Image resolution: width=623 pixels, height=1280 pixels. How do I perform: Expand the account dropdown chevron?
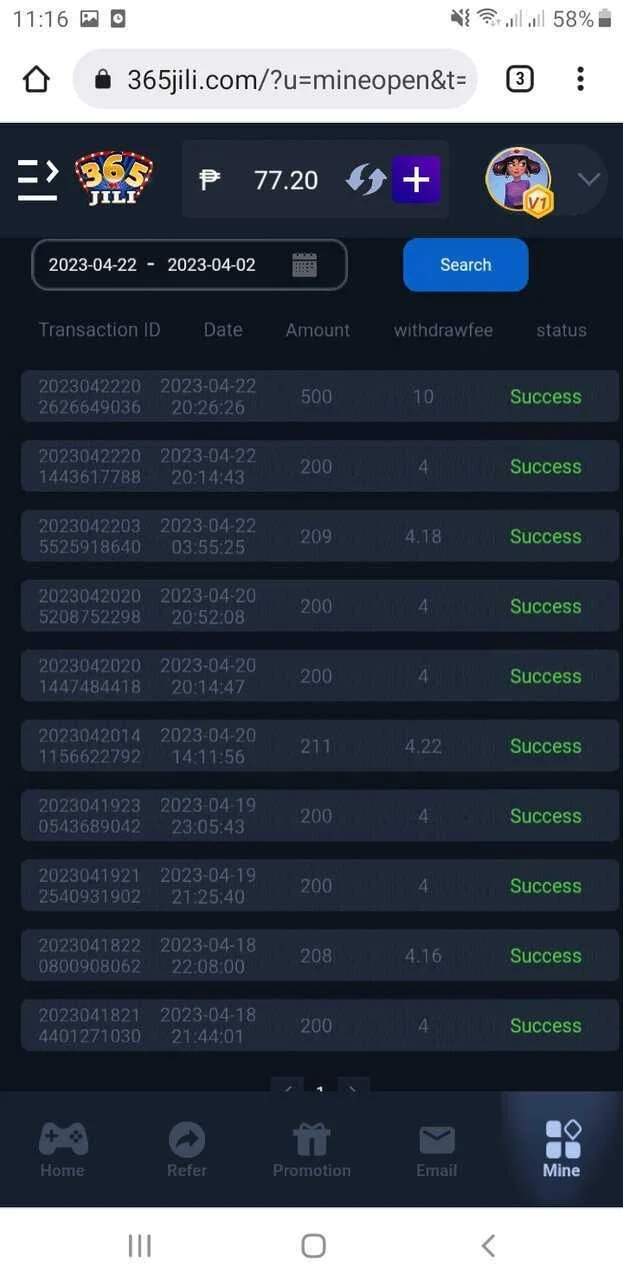tap(589, 180)
